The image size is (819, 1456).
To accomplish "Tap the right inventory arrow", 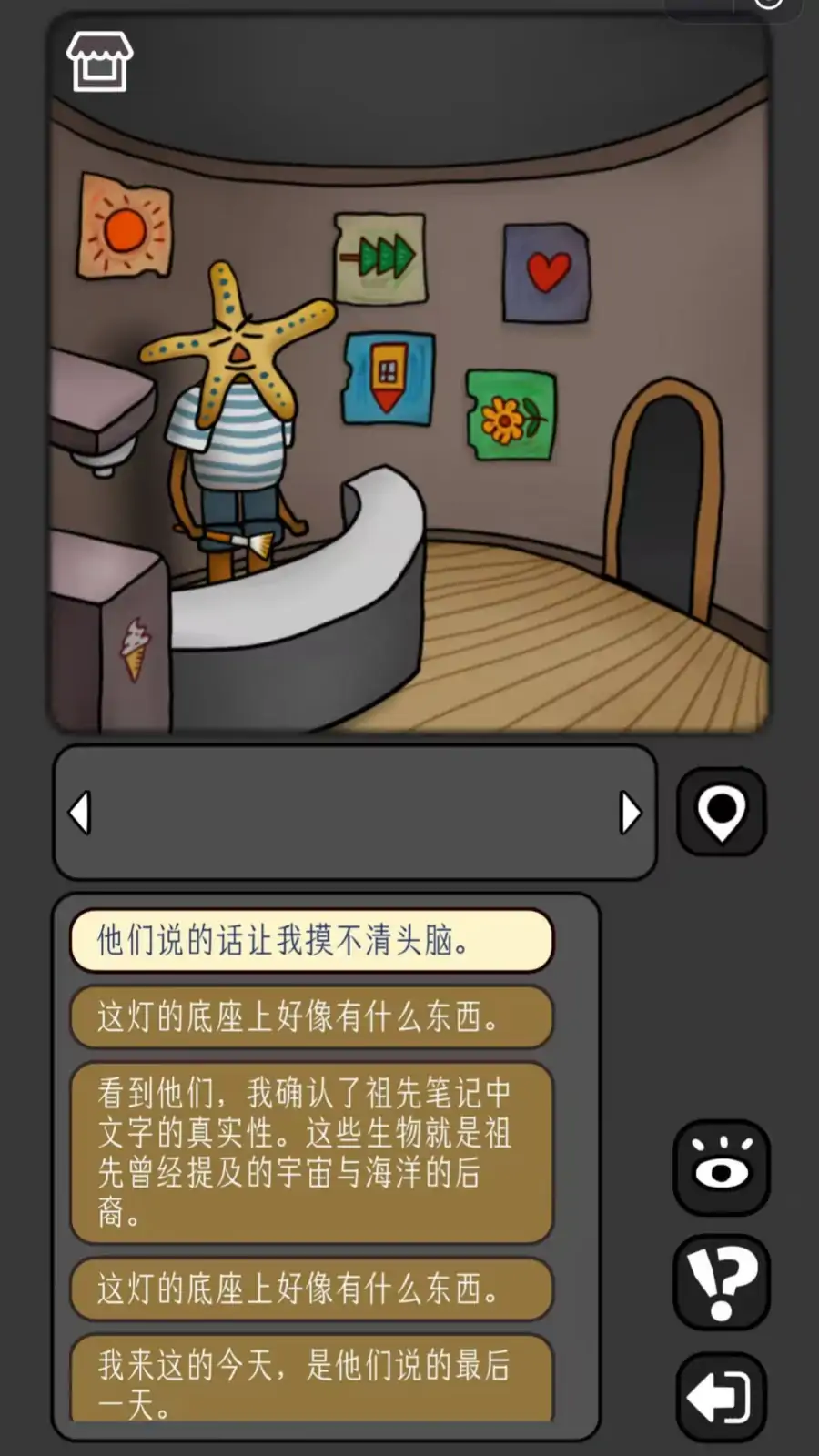I will pos(630,813).
